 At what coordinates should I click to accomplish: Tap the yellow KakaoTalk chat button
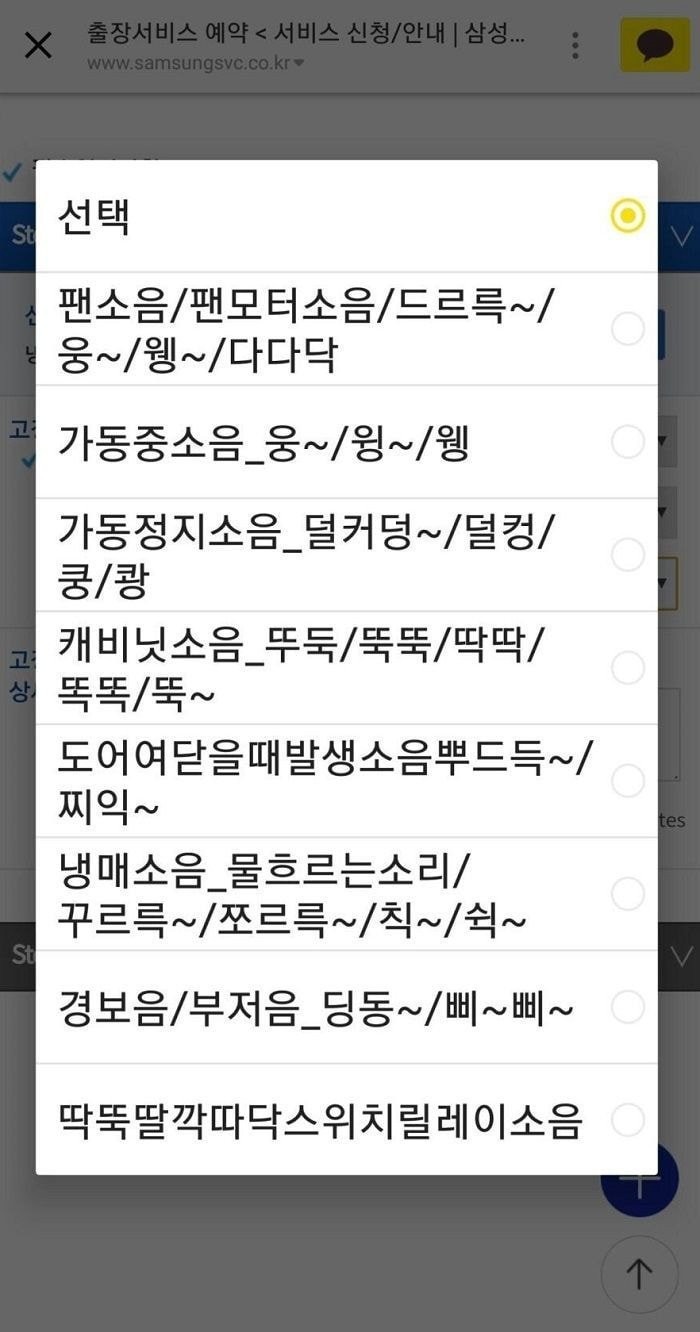[655, 45]
